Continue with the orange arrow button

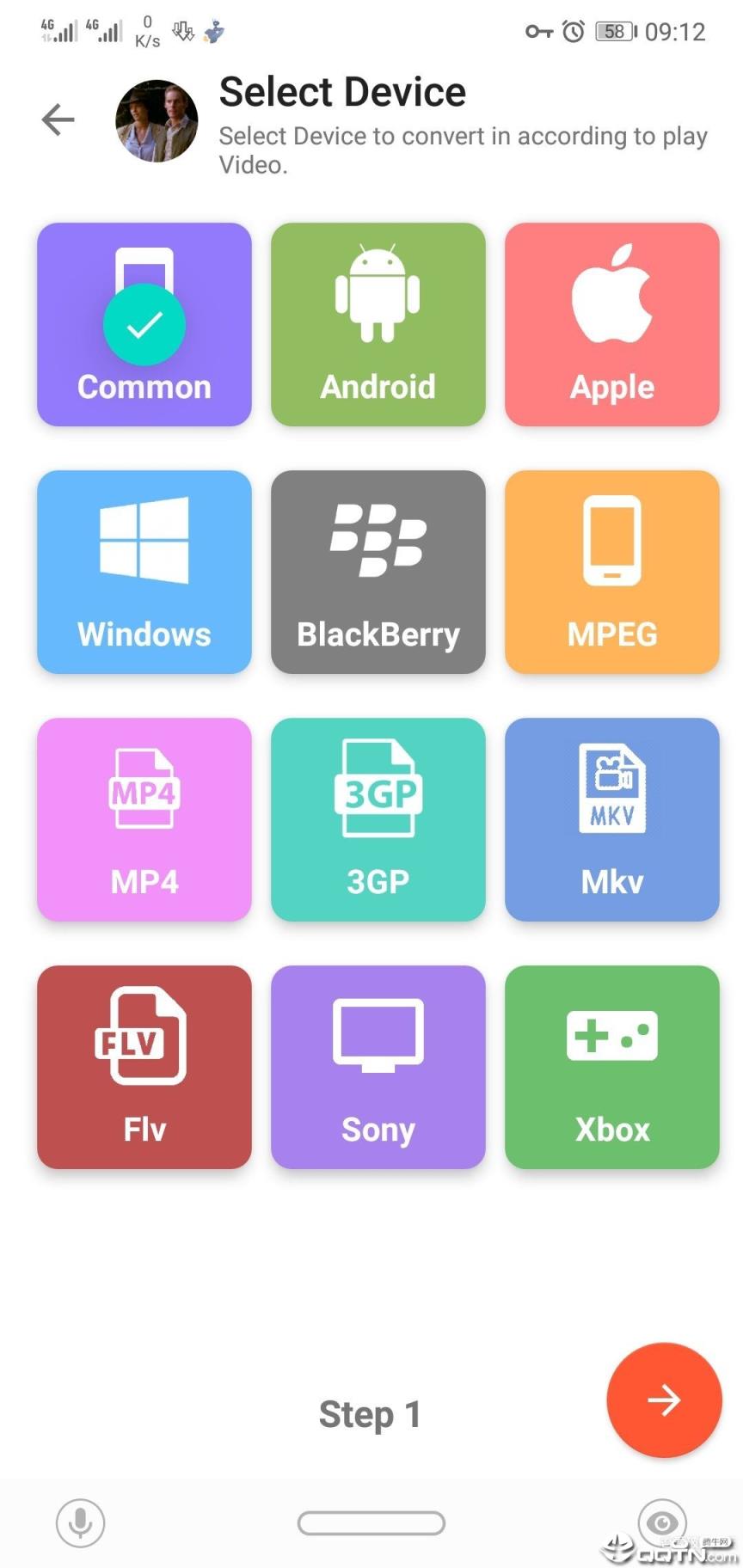click(x=664, y=1400)
